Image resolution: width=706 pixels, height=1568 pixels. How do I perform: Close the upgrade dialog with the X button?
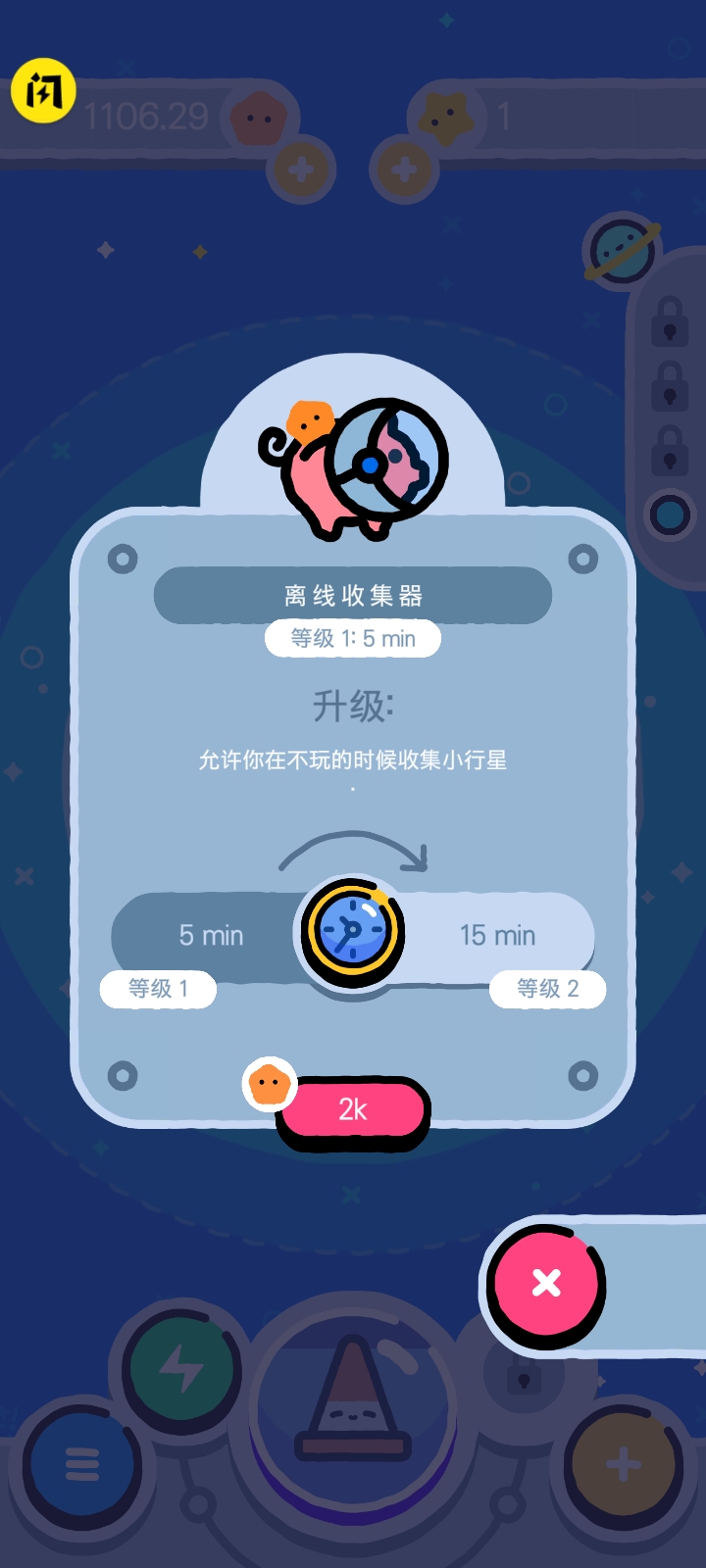[546, 1283]
